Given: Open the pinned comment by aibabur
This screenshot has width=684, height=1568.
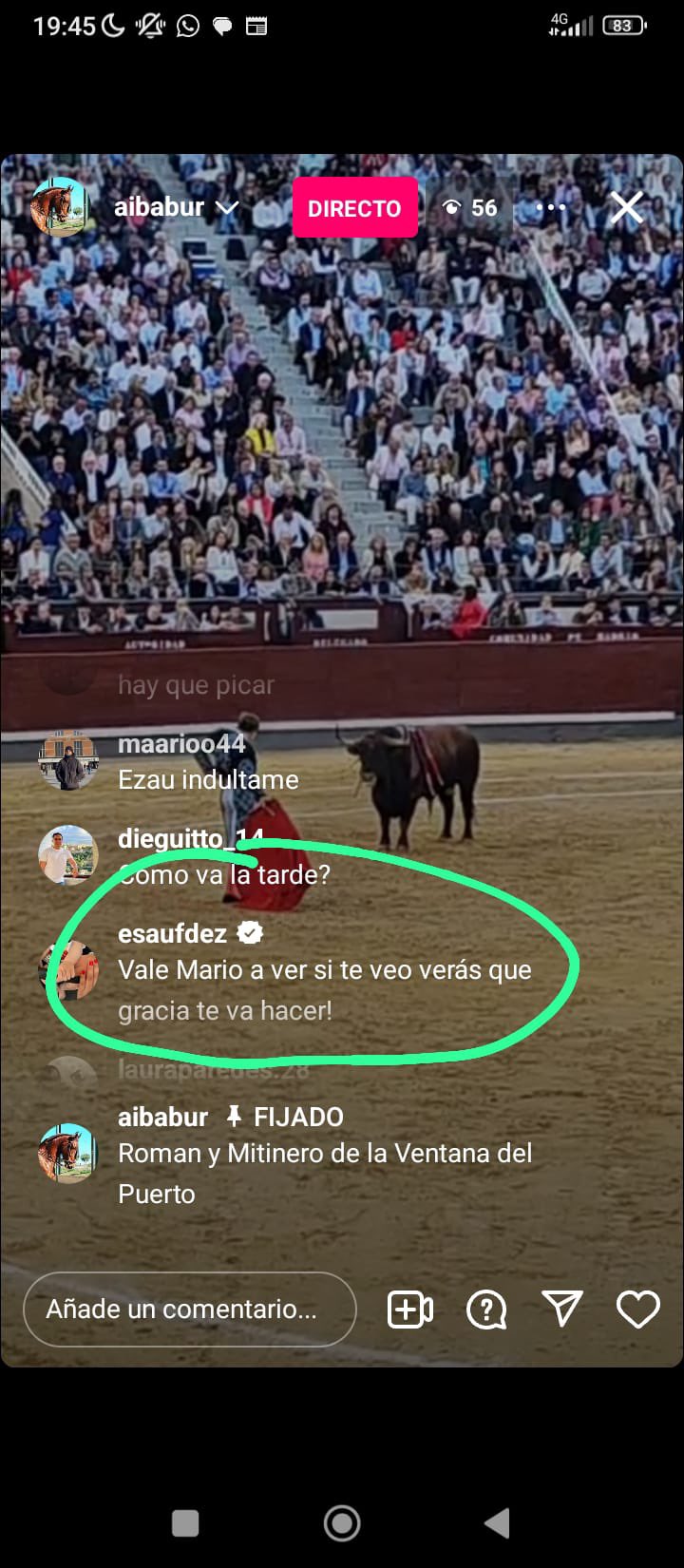Looking at the screenshot, I should [x=323, y=1154].
